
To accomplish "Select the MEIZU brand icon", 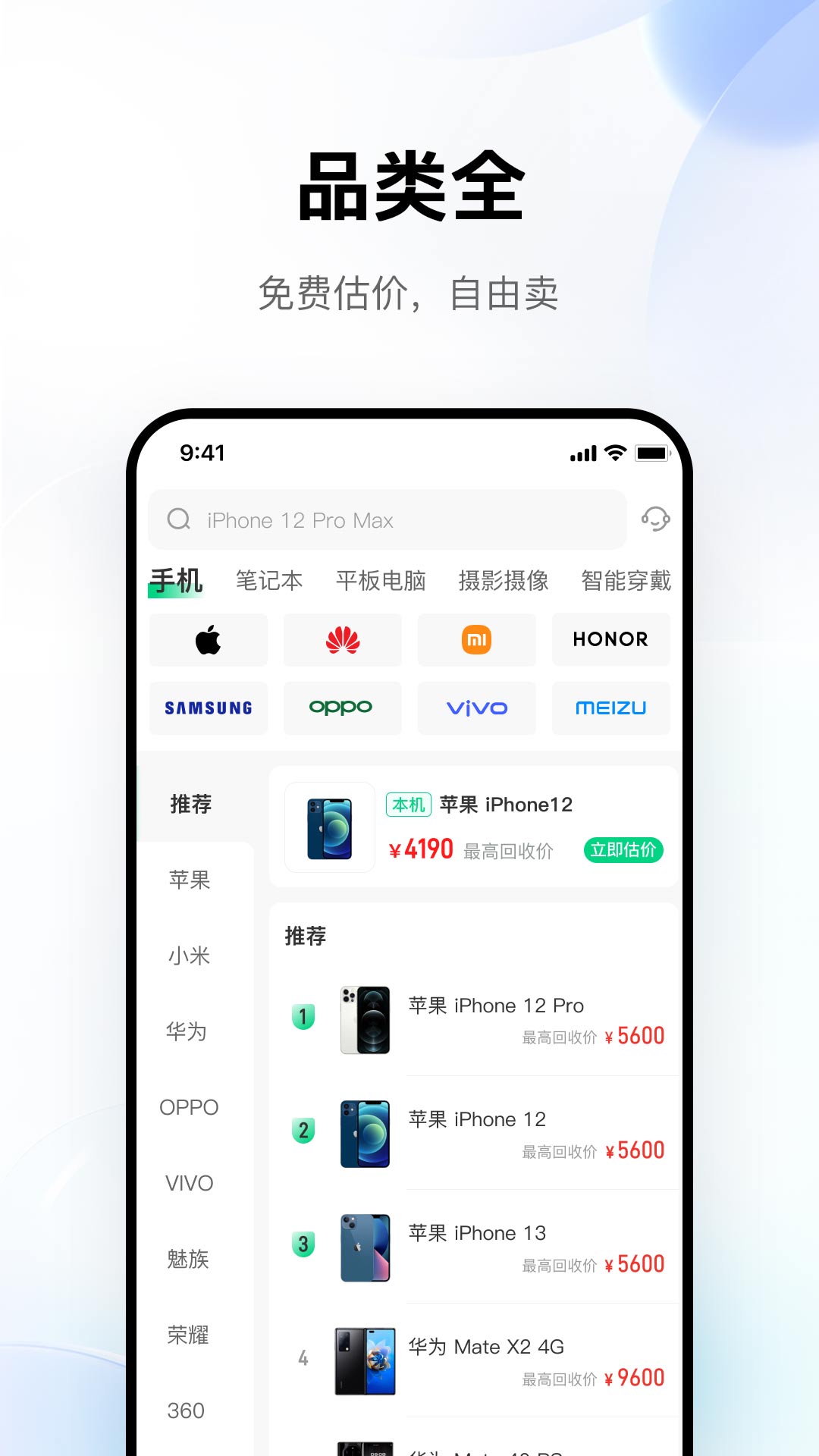I will (x=610, y=708).
